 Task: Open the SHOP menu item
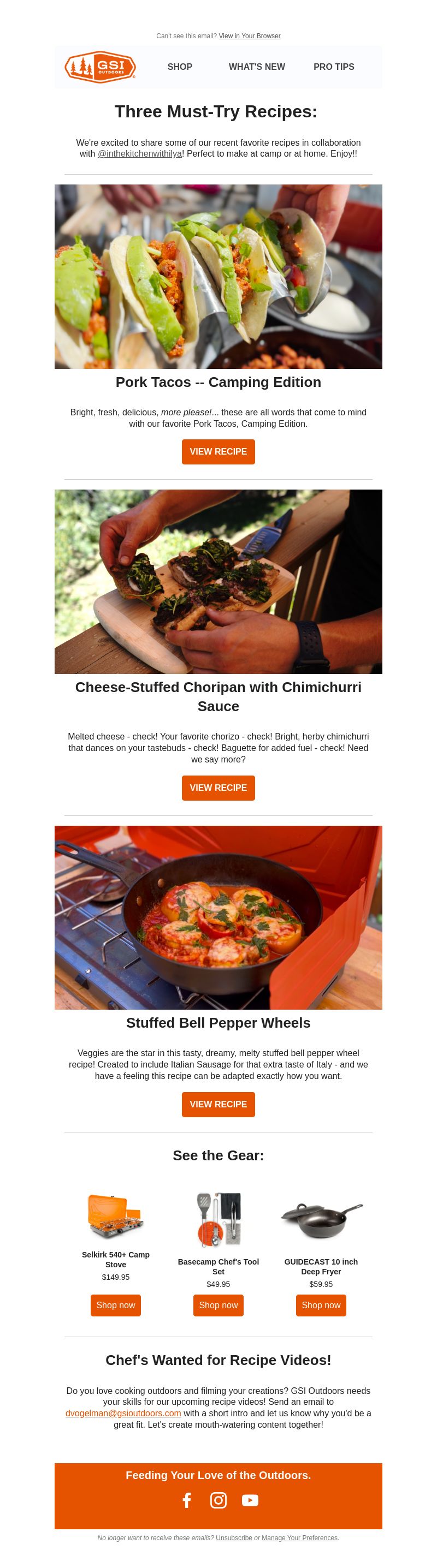click(x=180, y=67)
